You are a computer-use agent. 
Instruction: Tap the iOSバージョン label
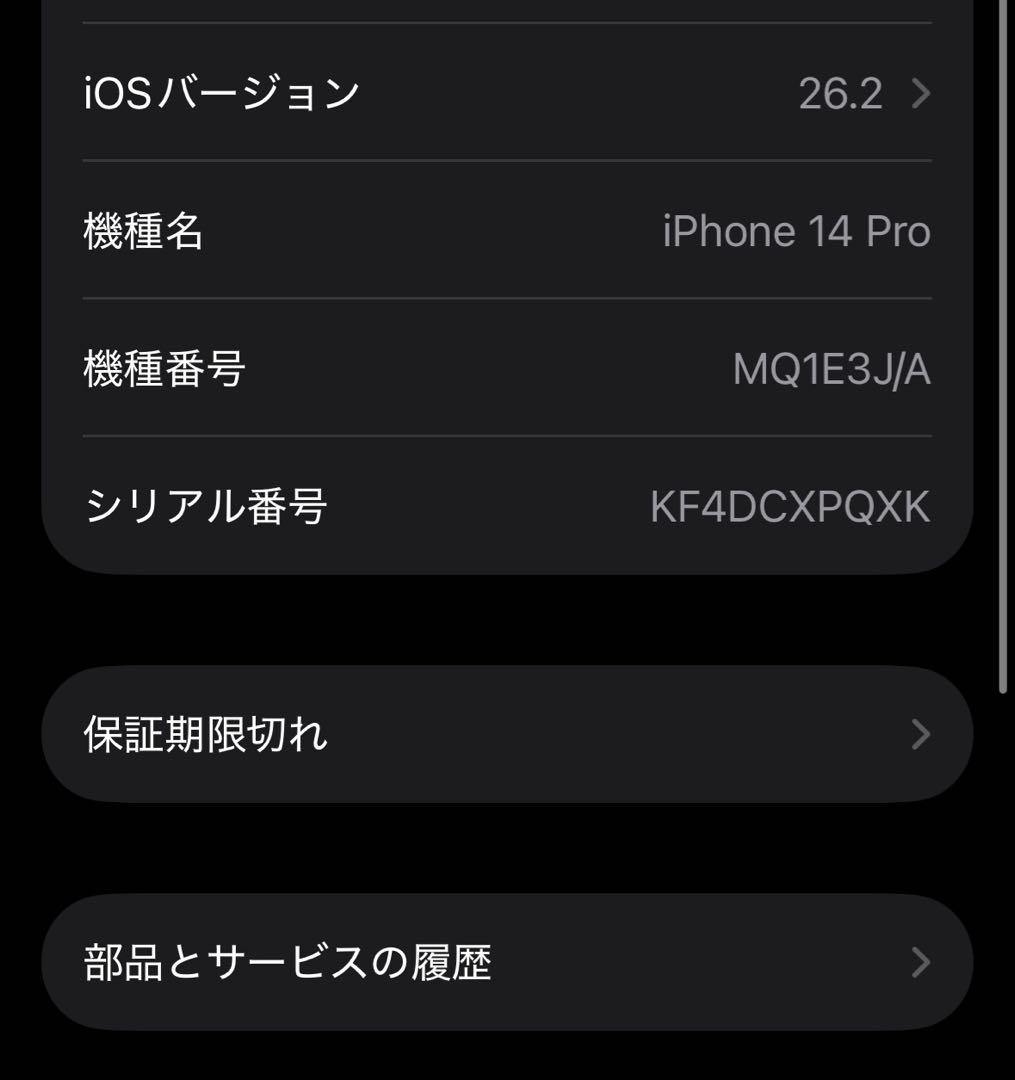coord(222,93)
